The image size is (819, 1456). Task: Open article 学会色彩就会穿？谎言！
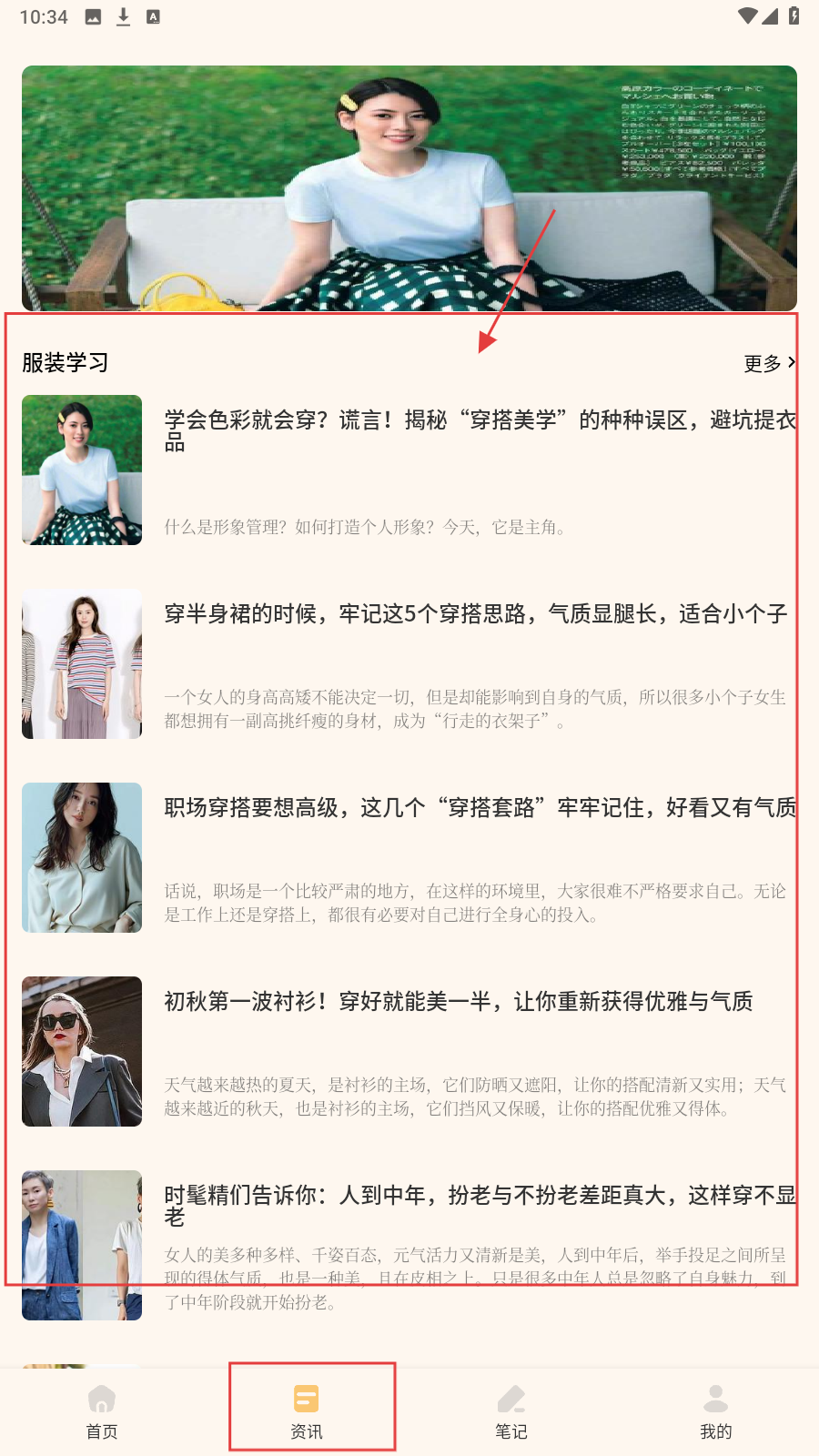[480, 430]
